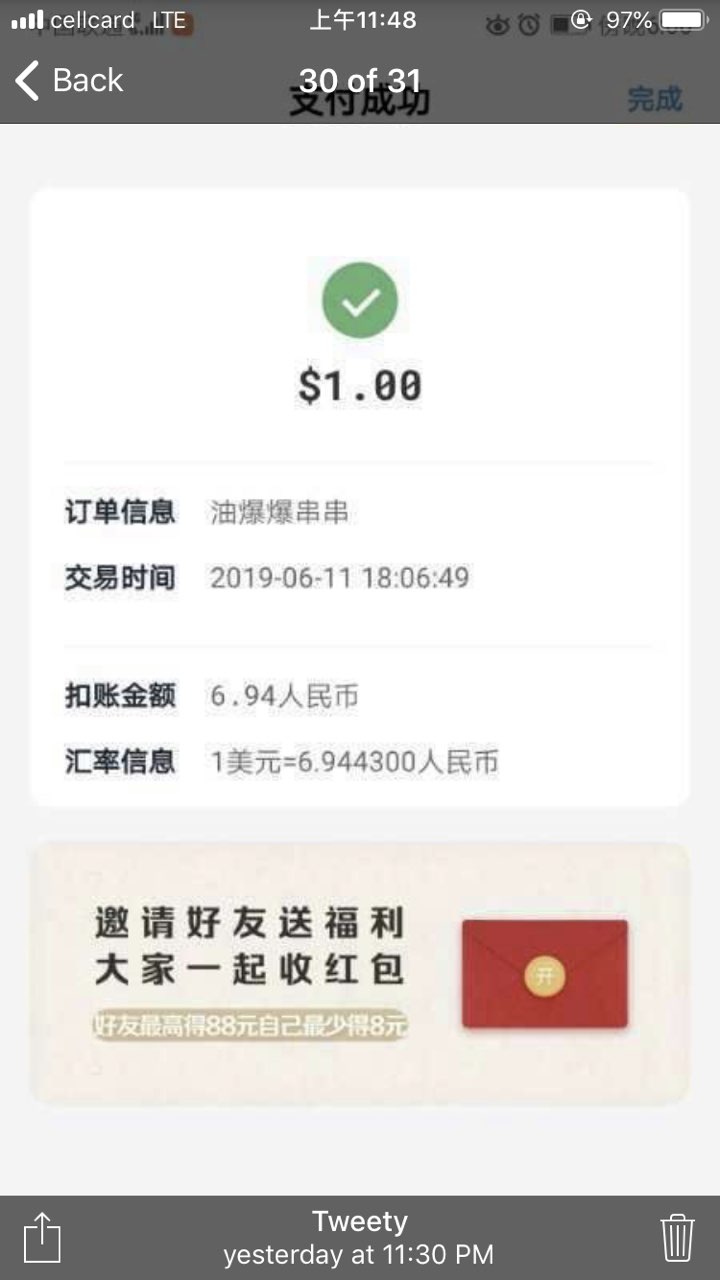The image size is (720, 1280).
Task: Share this image
Action: coord(42,1237)
